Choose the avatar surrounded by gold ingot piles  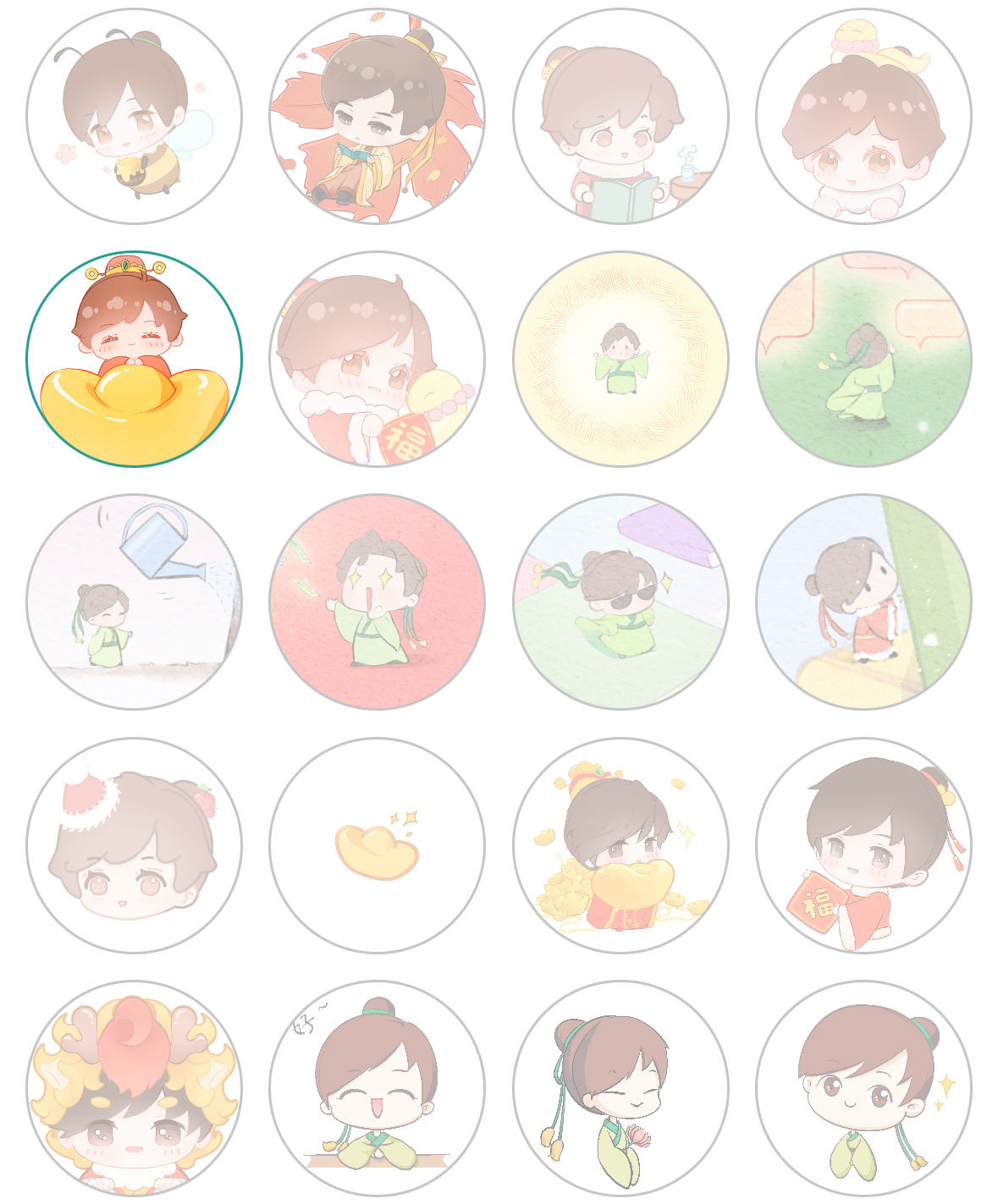(620, 845)
